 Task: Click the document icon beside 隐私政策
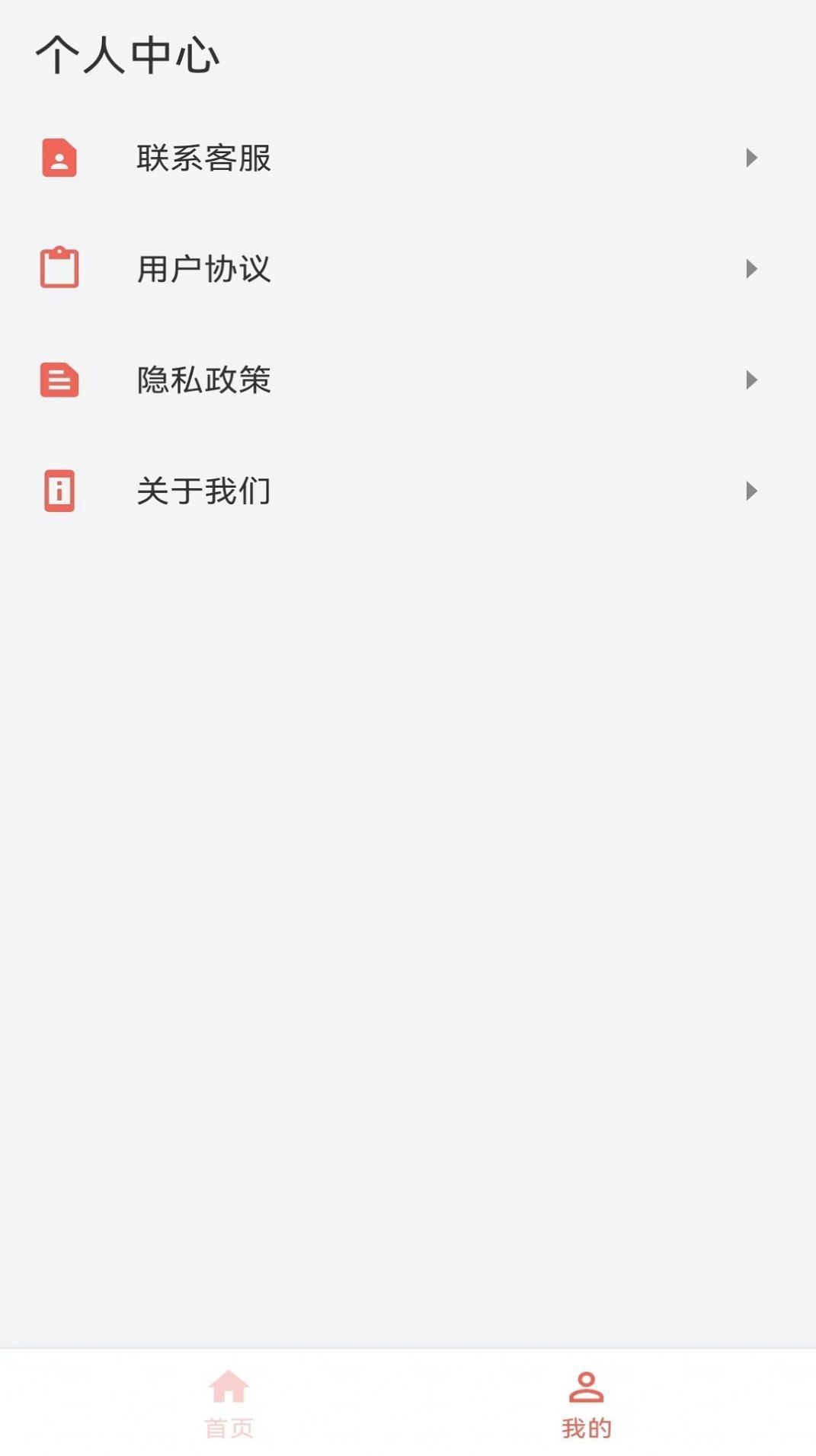[61, 380]
